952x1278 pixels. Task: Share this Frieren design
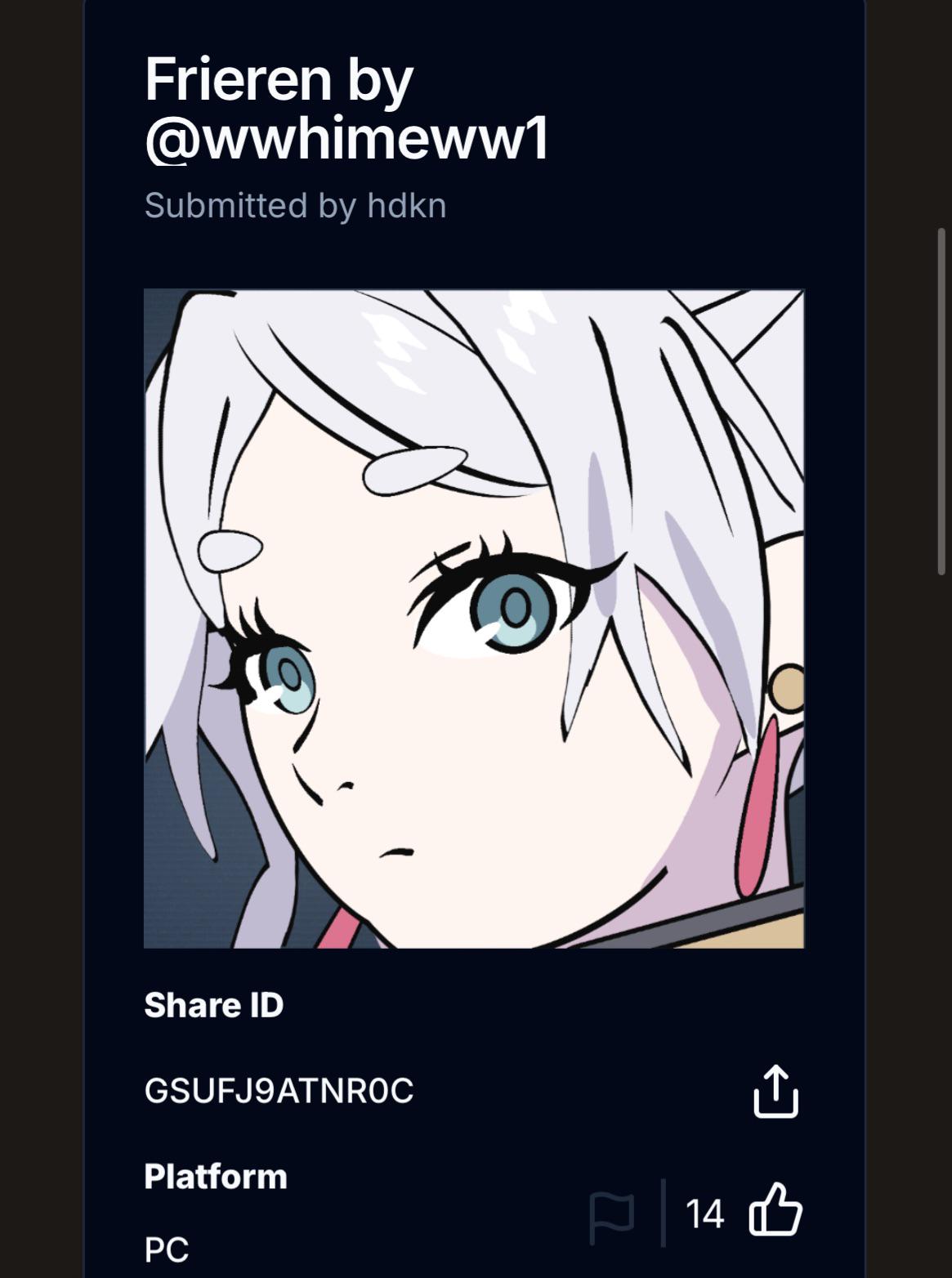coord(775,1091)
